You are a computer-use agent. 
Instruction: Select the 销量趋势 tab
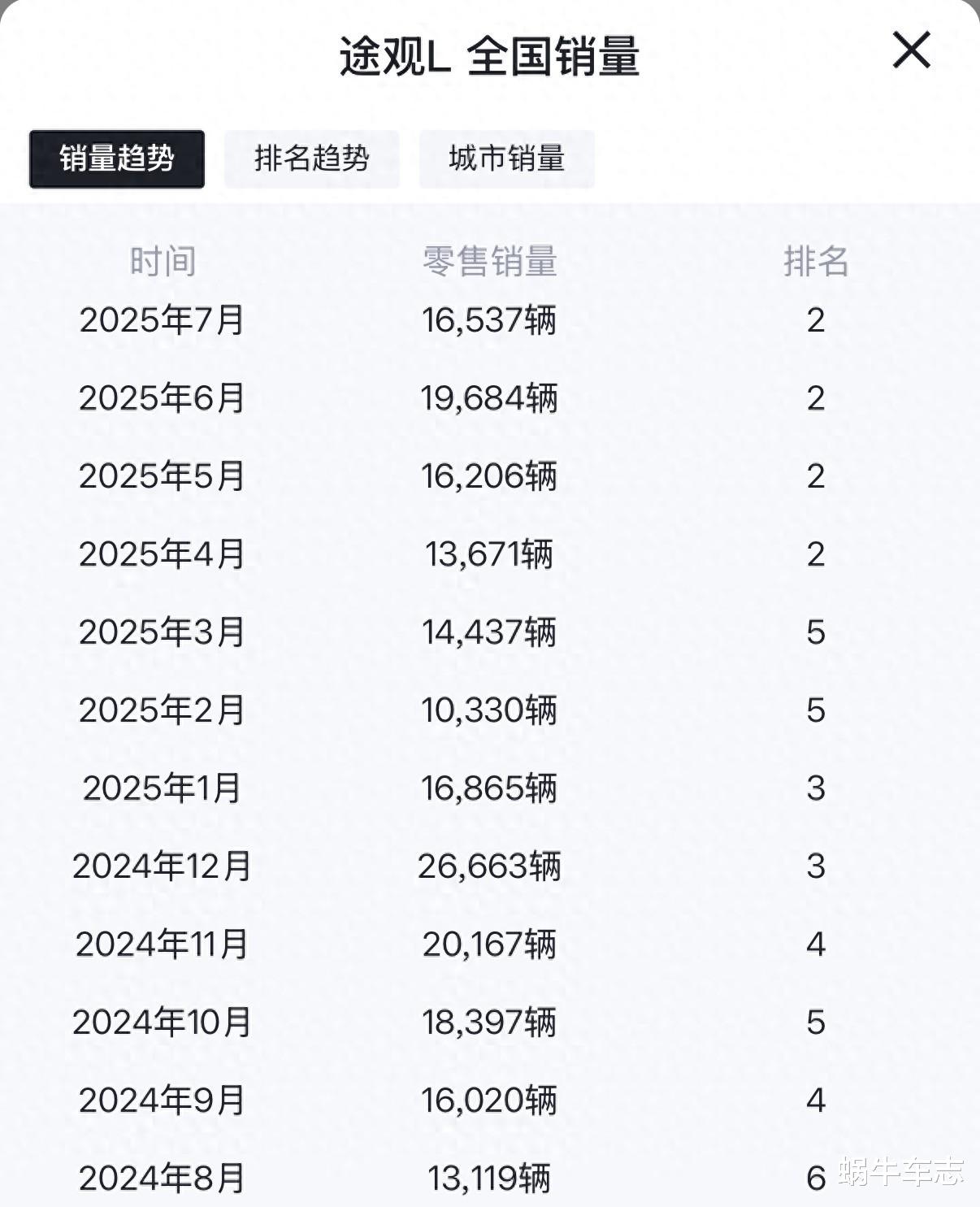117,159
